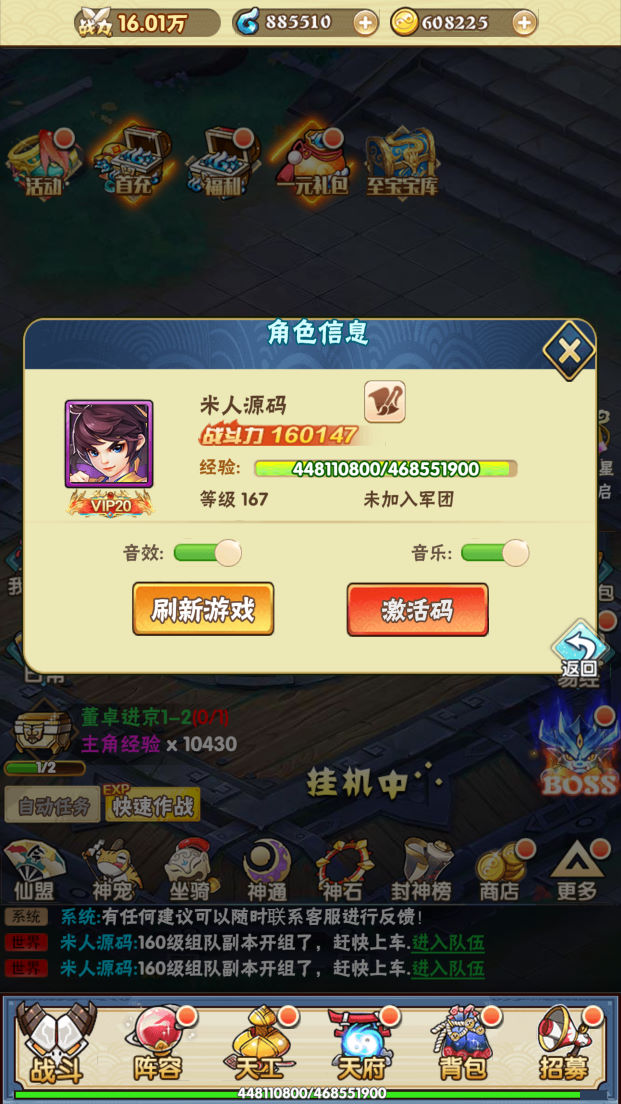Open the 阵容 lineup tab

159,1046
